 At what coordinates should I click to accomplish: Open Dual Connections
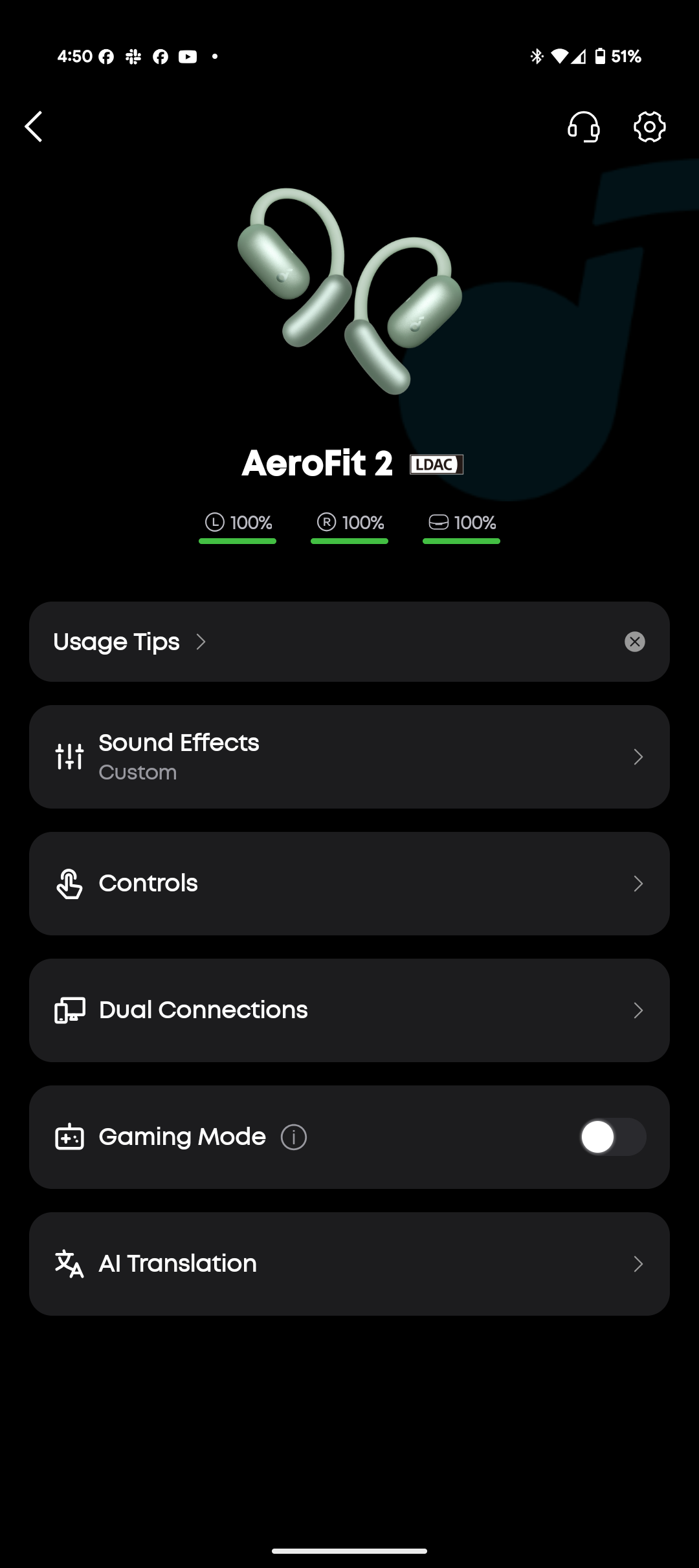349,1010
